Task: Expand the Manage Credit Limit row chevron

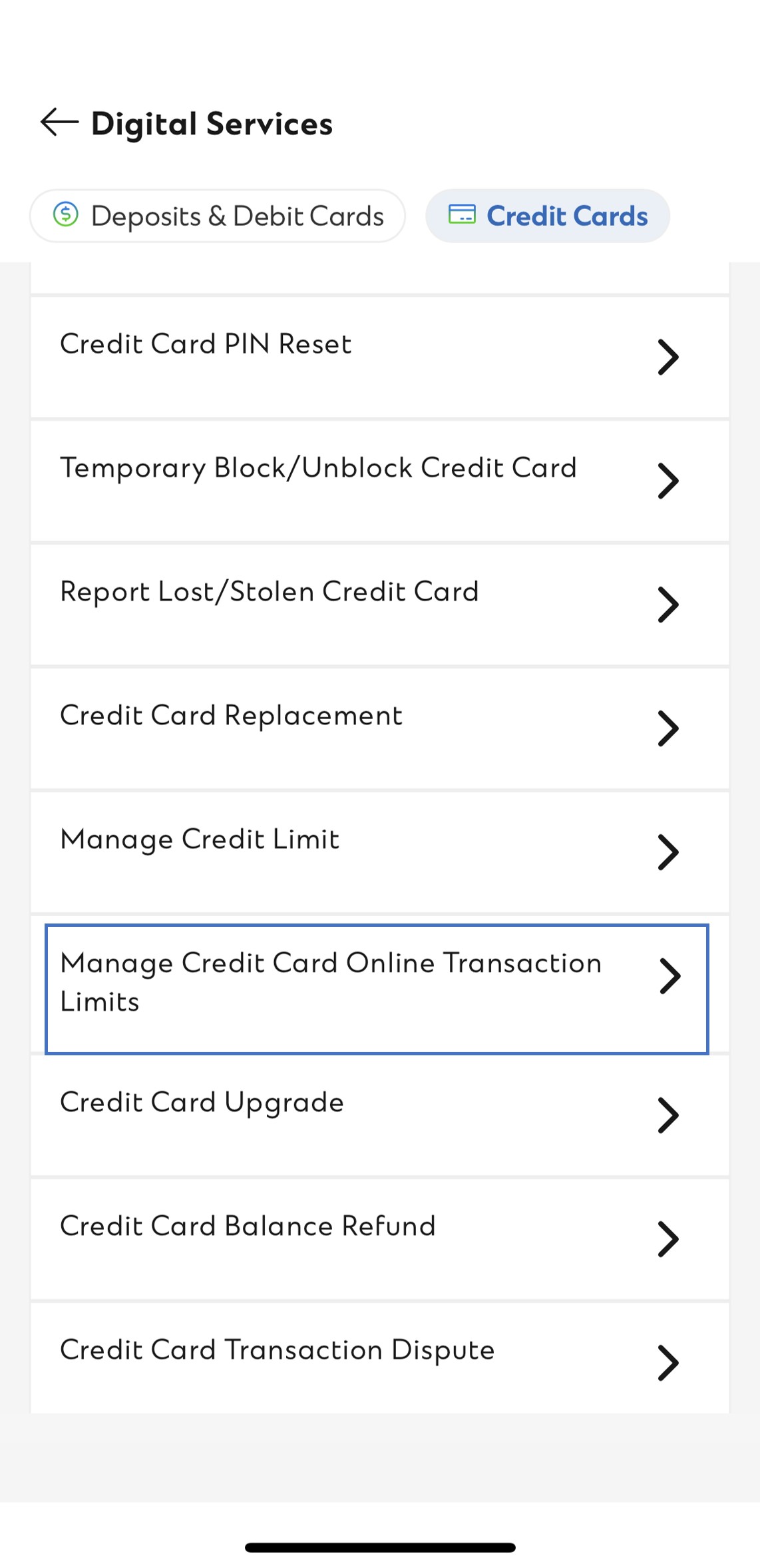Action: pyautogui.click(x=668, y=852)
